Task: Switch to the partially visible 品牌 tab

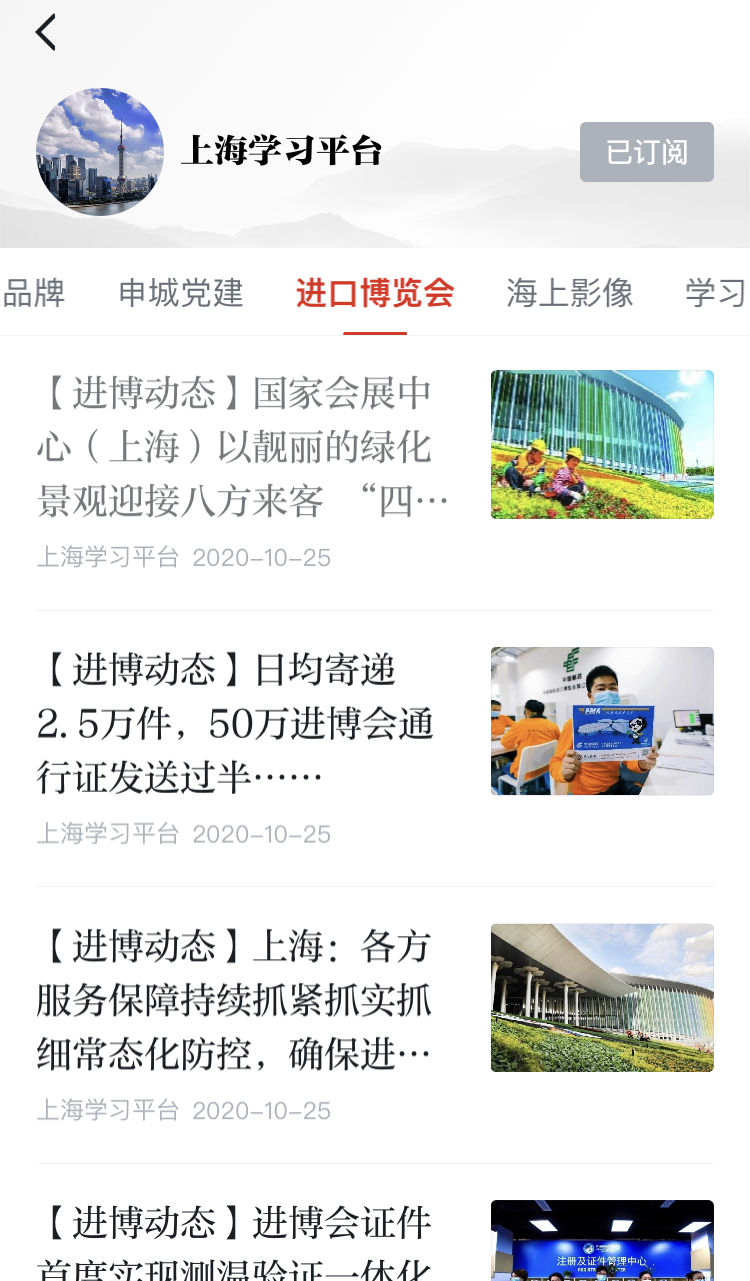Action: tap(34, 293)
